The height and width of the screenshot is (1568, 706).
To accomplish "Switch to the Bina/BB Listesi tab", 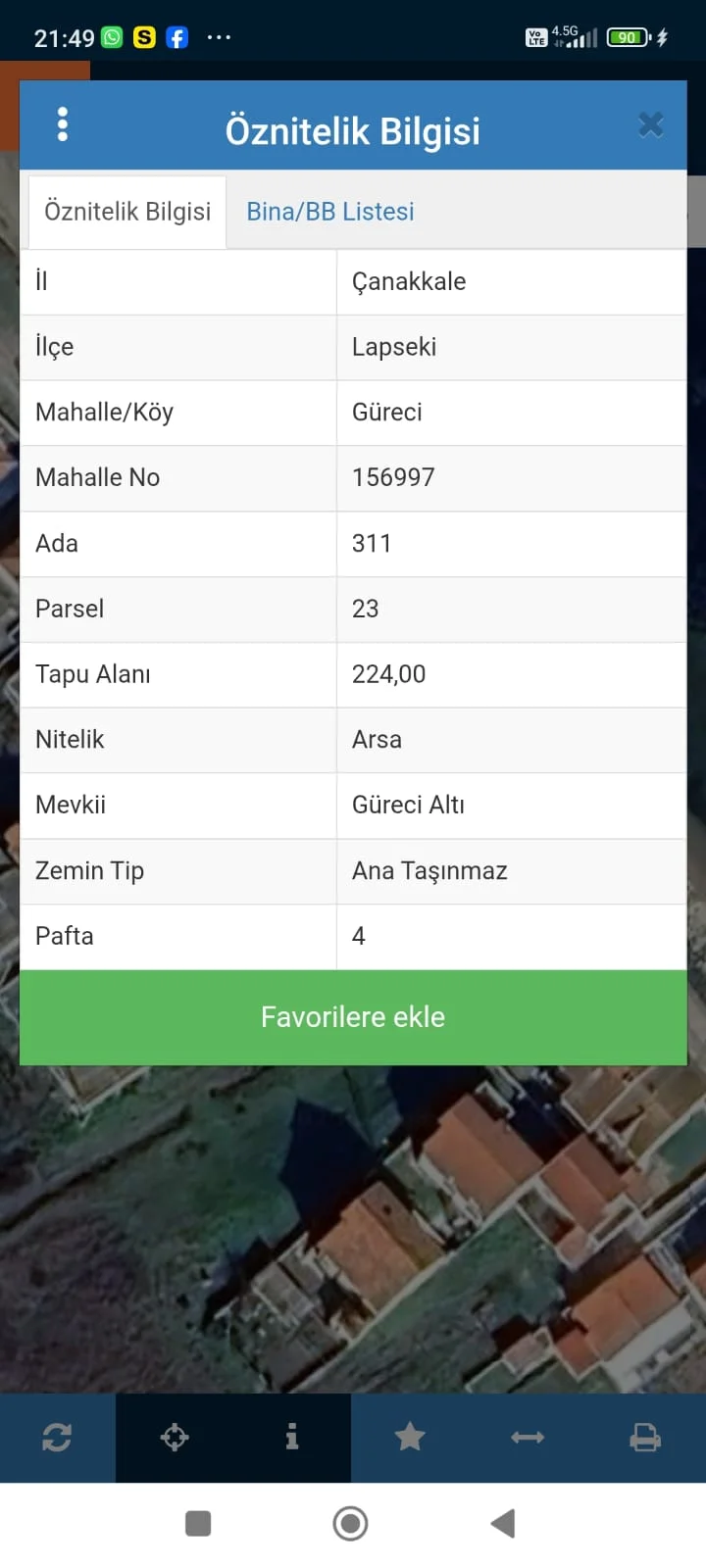I will (330, 212).
